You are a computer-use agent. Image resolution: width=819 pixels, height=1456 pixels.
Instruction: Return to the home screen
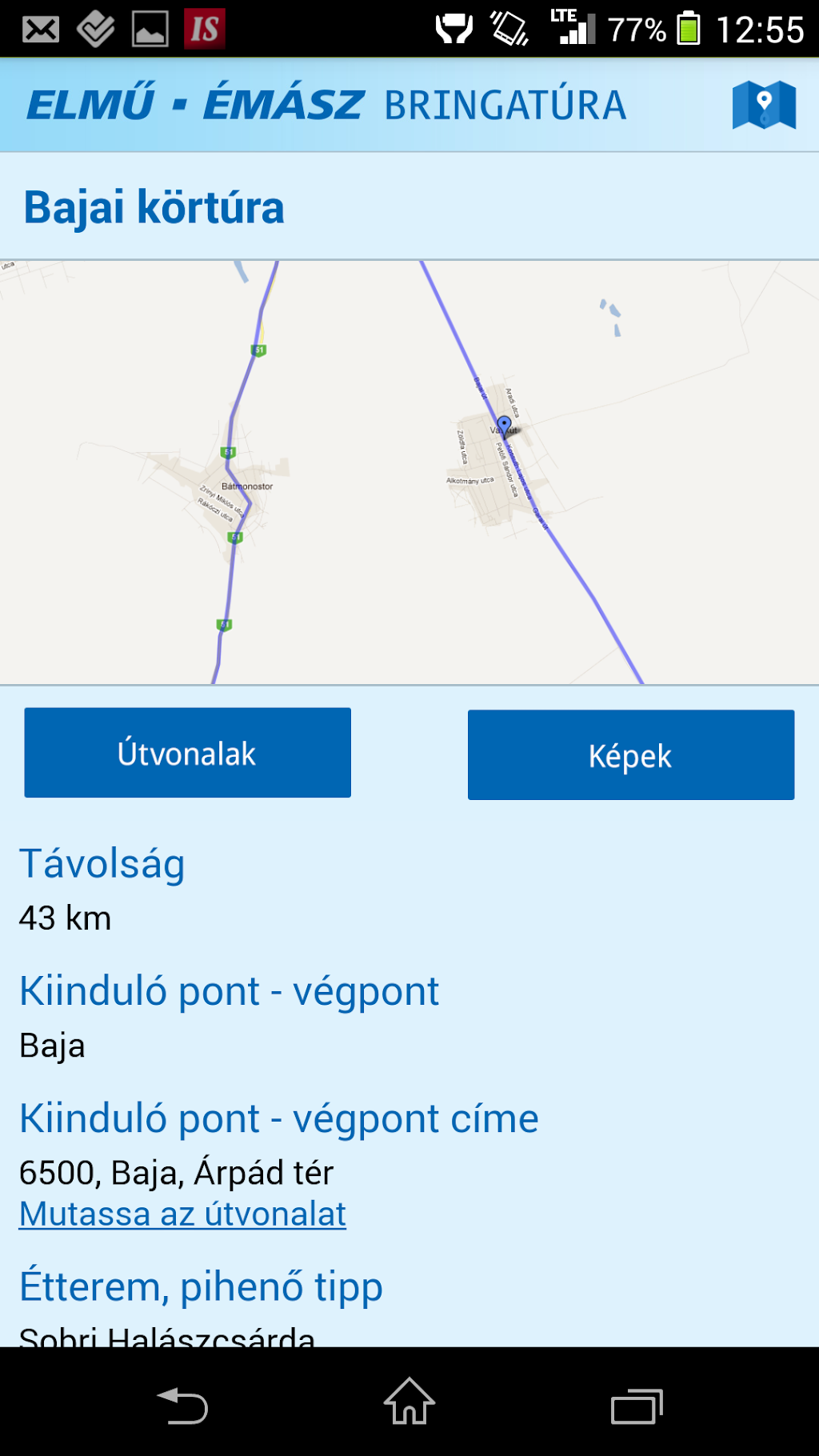point(409,1402)
